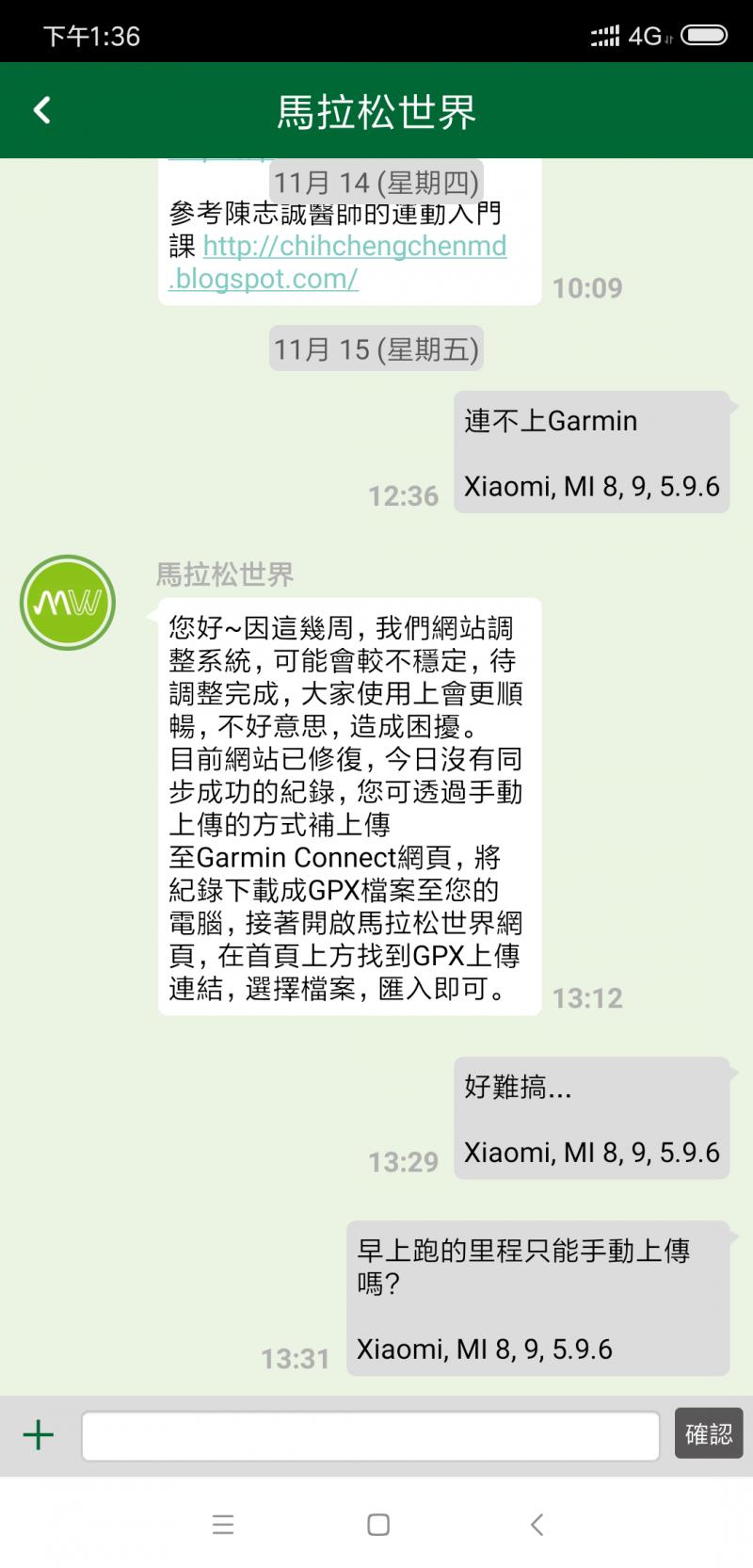Tap the system back navigation button

tap(537, 1525)
